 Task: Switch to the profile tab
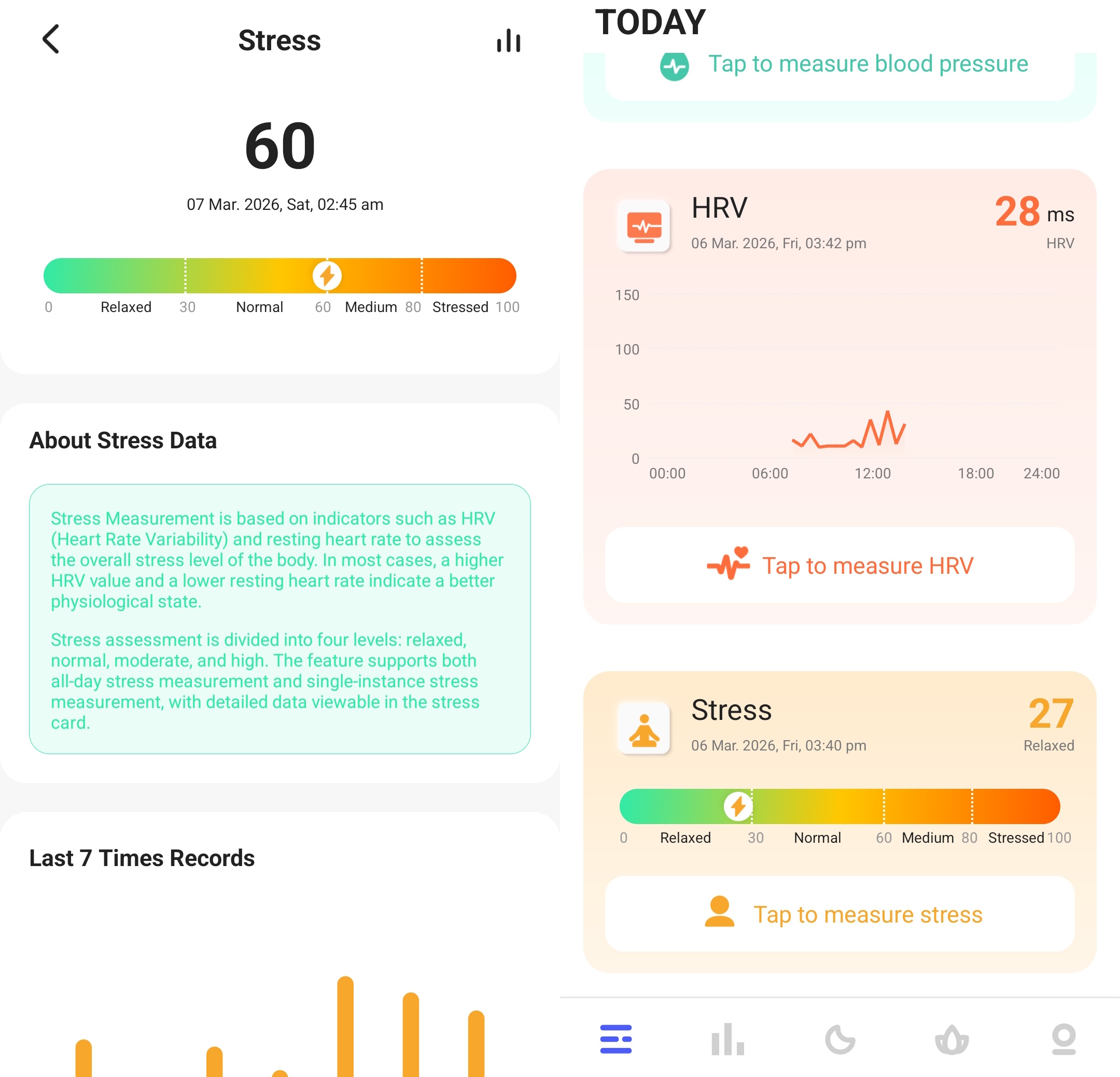(x=1063, y=1039)
